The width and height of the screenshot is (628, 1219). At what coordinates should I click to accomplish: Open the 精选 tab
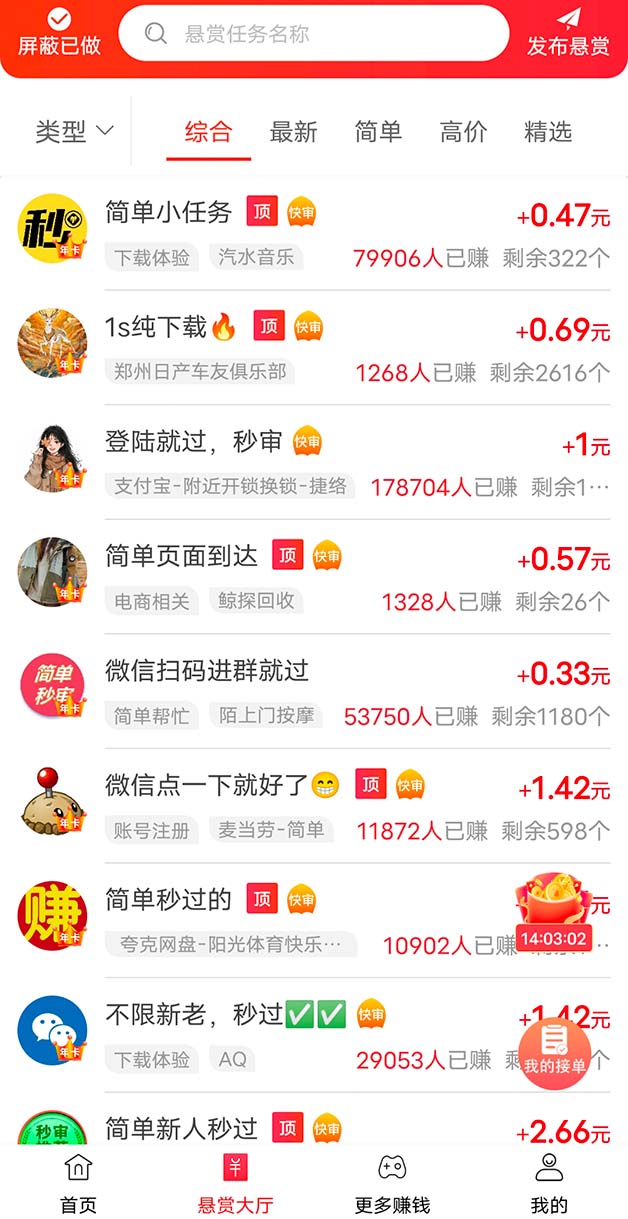548,131
